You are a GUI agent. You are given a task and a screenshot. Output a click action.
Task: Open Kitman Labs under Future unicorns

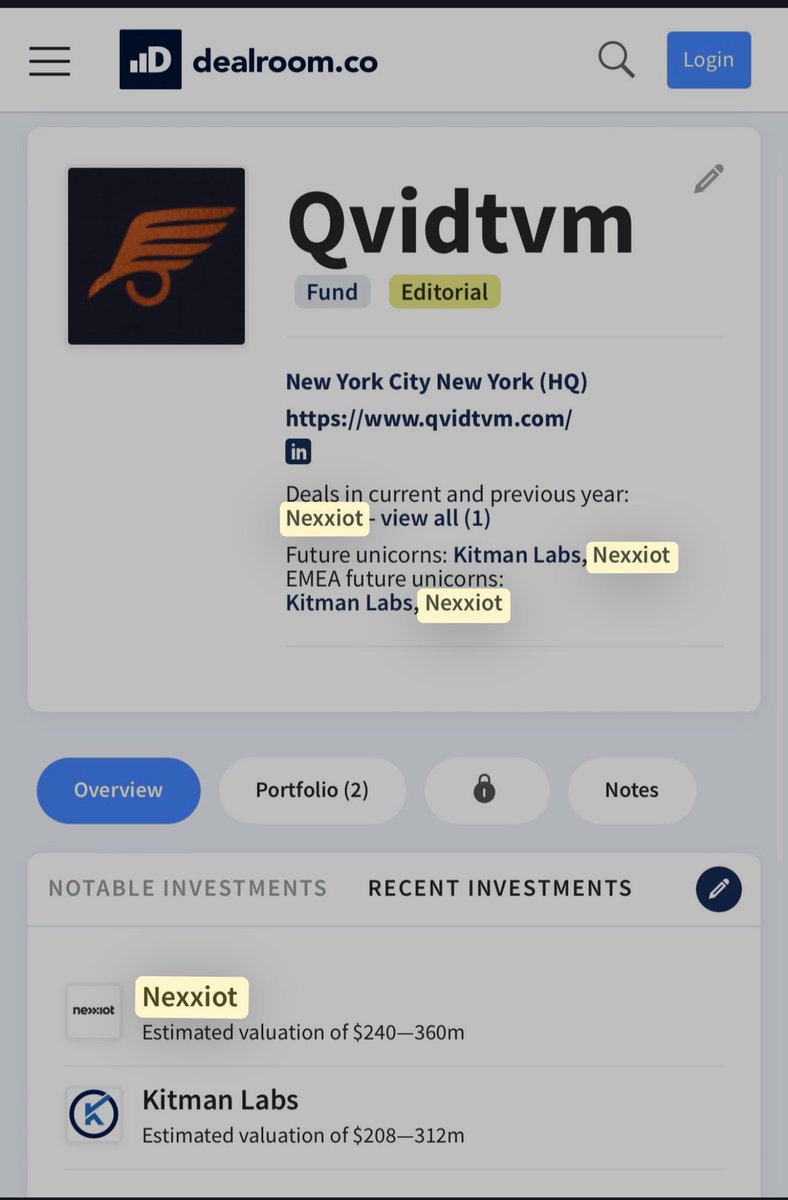(516, 555)
